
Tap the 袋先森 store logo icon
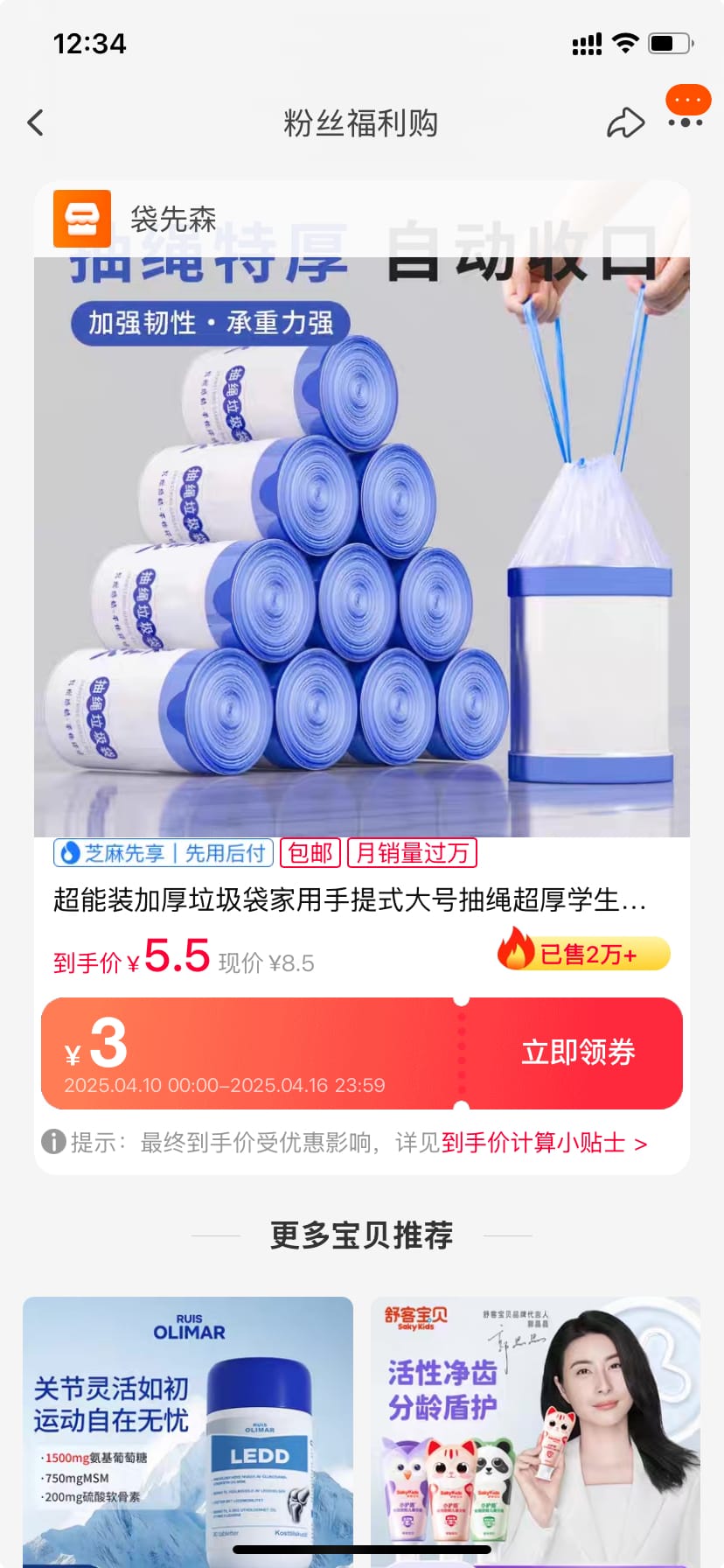(x=83, y=218)
